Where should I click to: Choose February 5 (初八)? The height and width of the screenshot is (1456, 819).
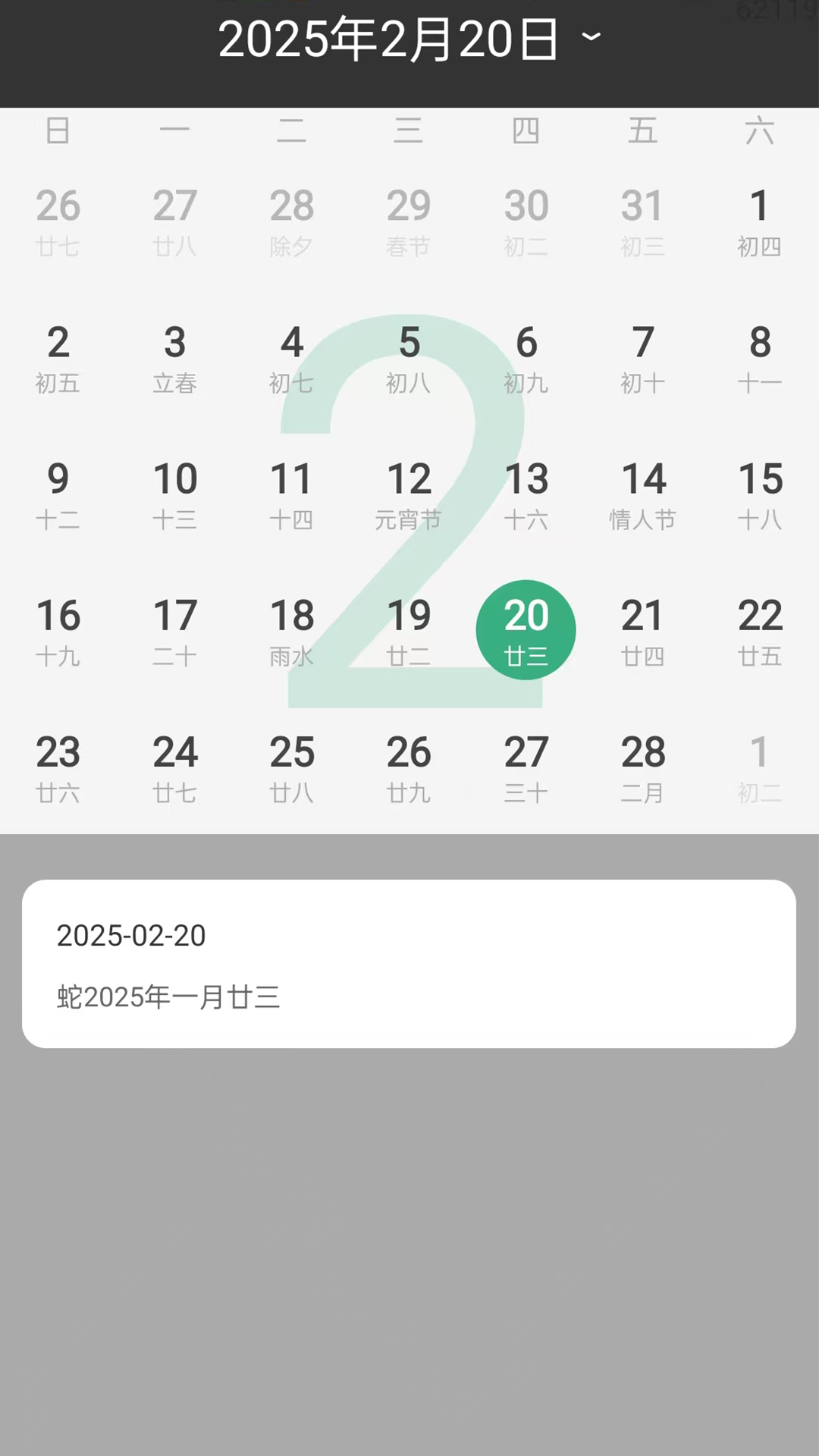pos(409,357)
